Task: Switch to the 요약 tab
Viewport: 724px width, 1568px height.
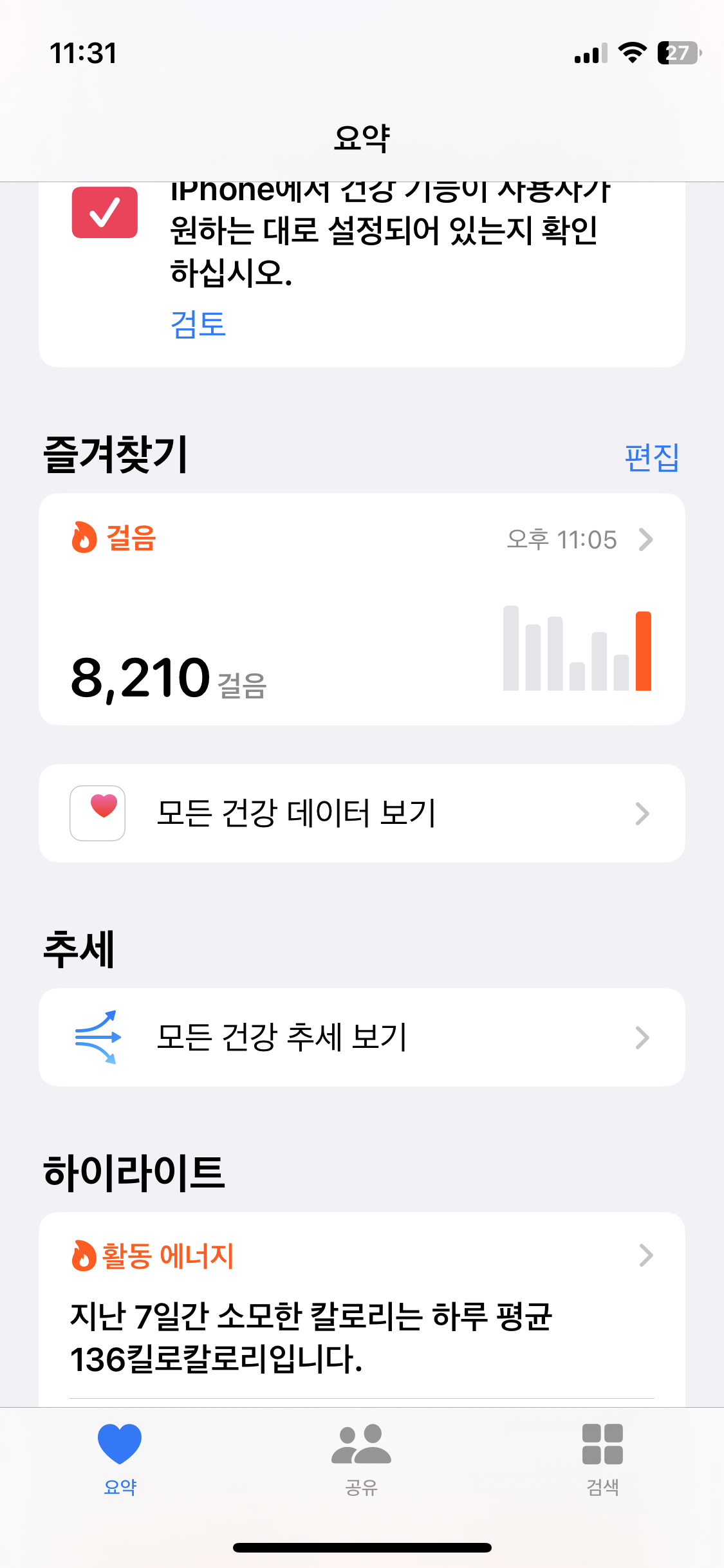Action: [x=120, y=1459]
